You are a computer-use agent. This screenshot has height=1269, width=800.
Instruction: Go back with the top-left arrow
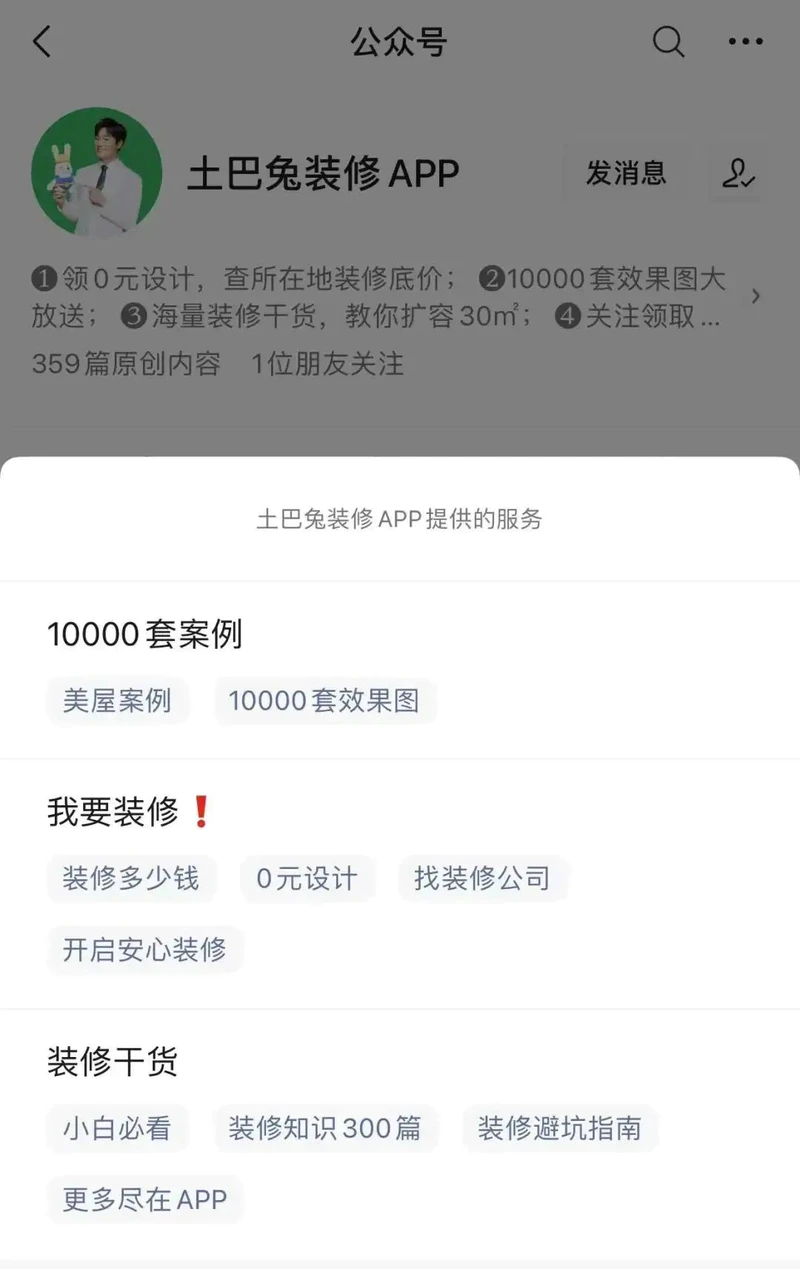[41, 42]
